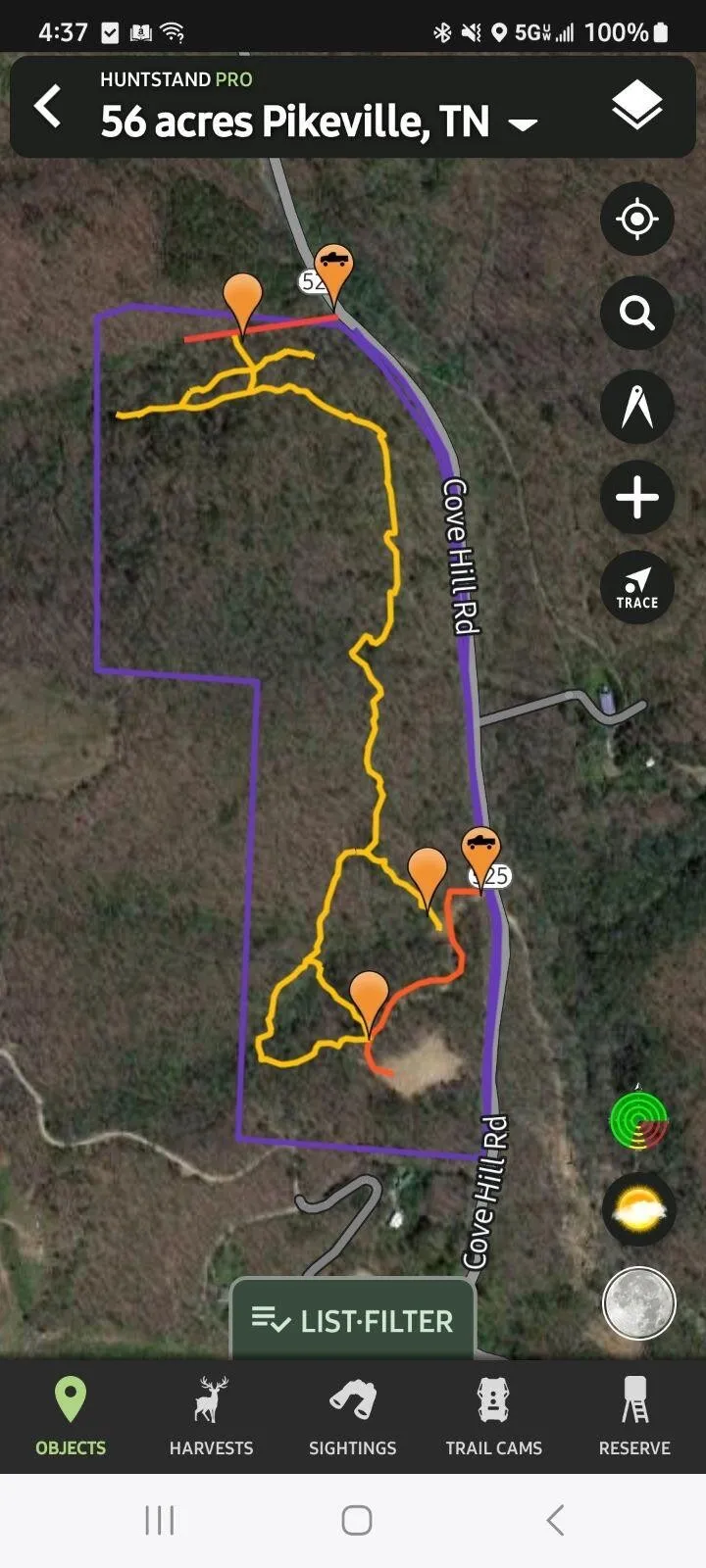Select the Objects tab

coord(71,1416)
